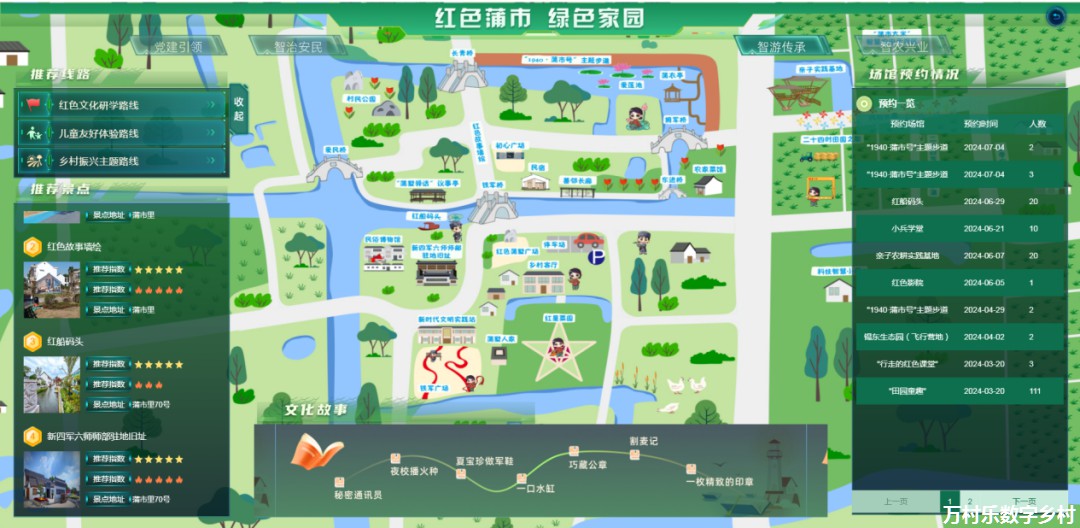Go to reservation list page 2

pos(967,501)
